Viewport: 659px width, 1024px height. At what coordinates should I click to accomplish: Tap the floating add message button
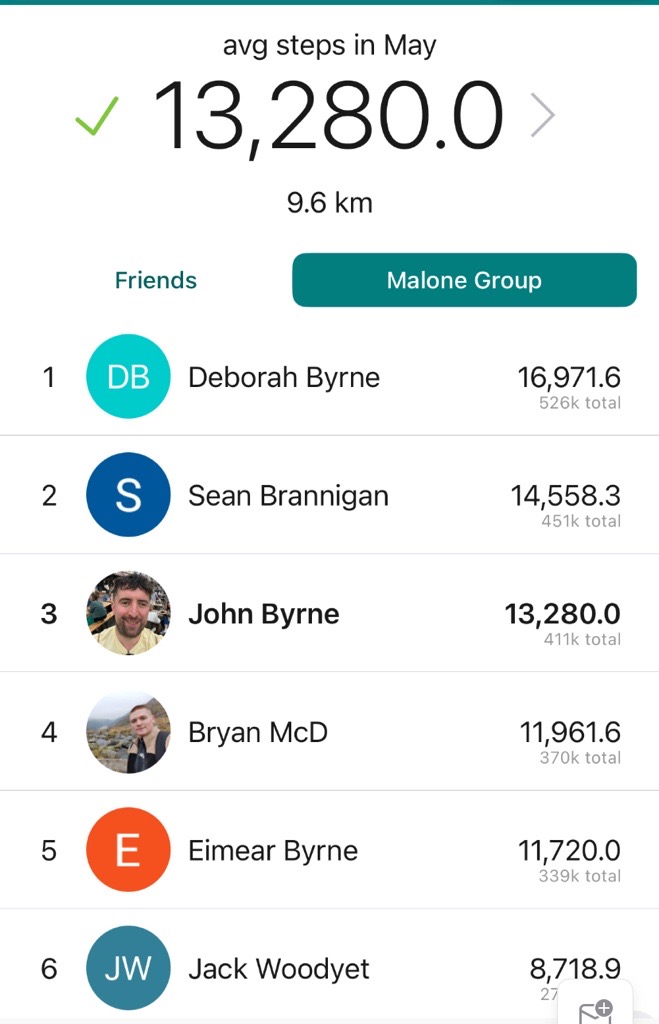pos(598,1008)
